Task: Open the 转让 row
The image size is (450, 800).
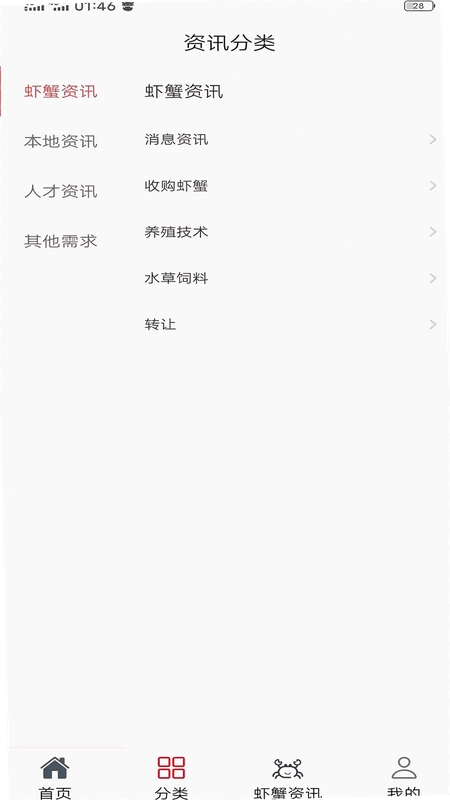Action: pos(290,324)
